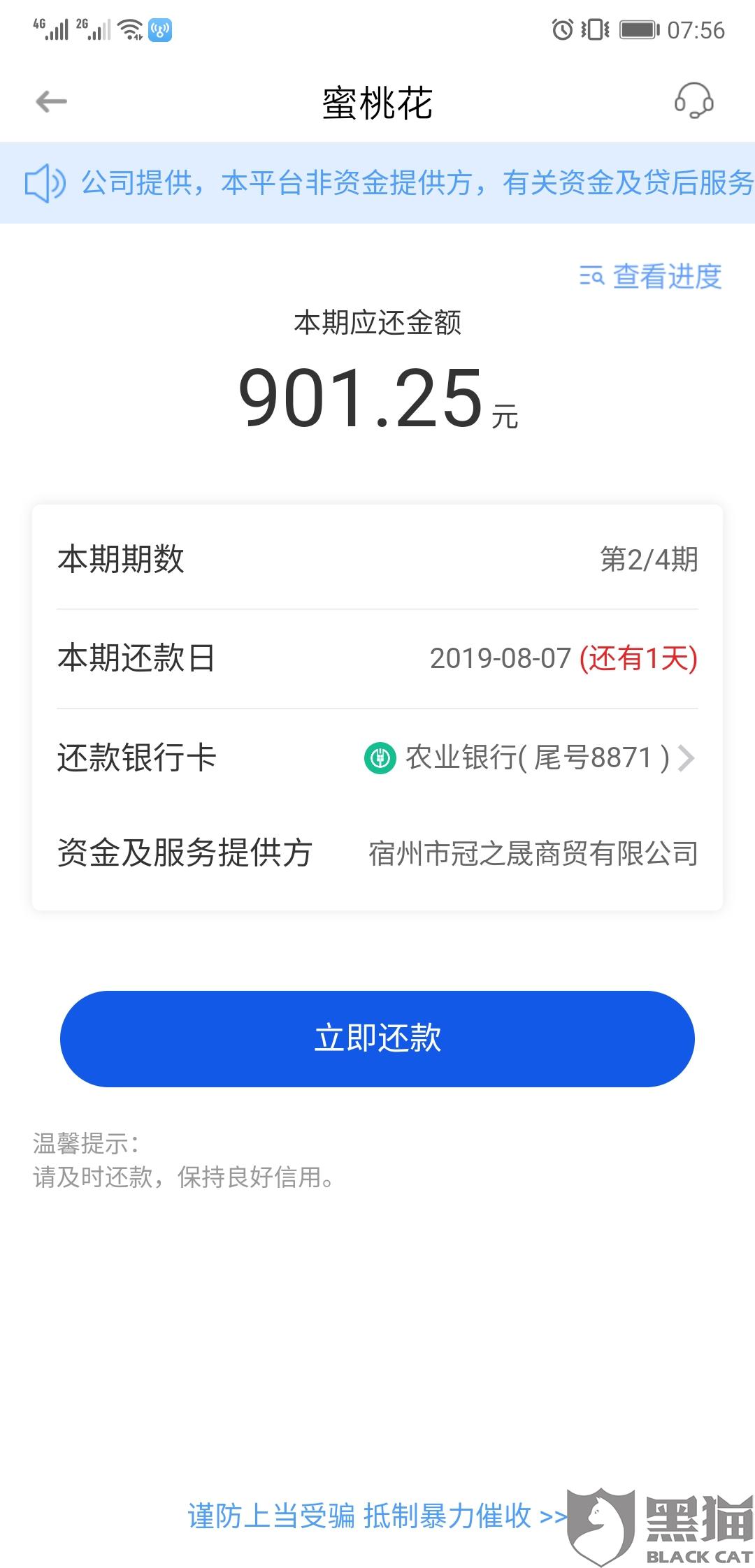
Task: Change the 还款银行卡 repayment bank card
Action: [x=377, y=757]
